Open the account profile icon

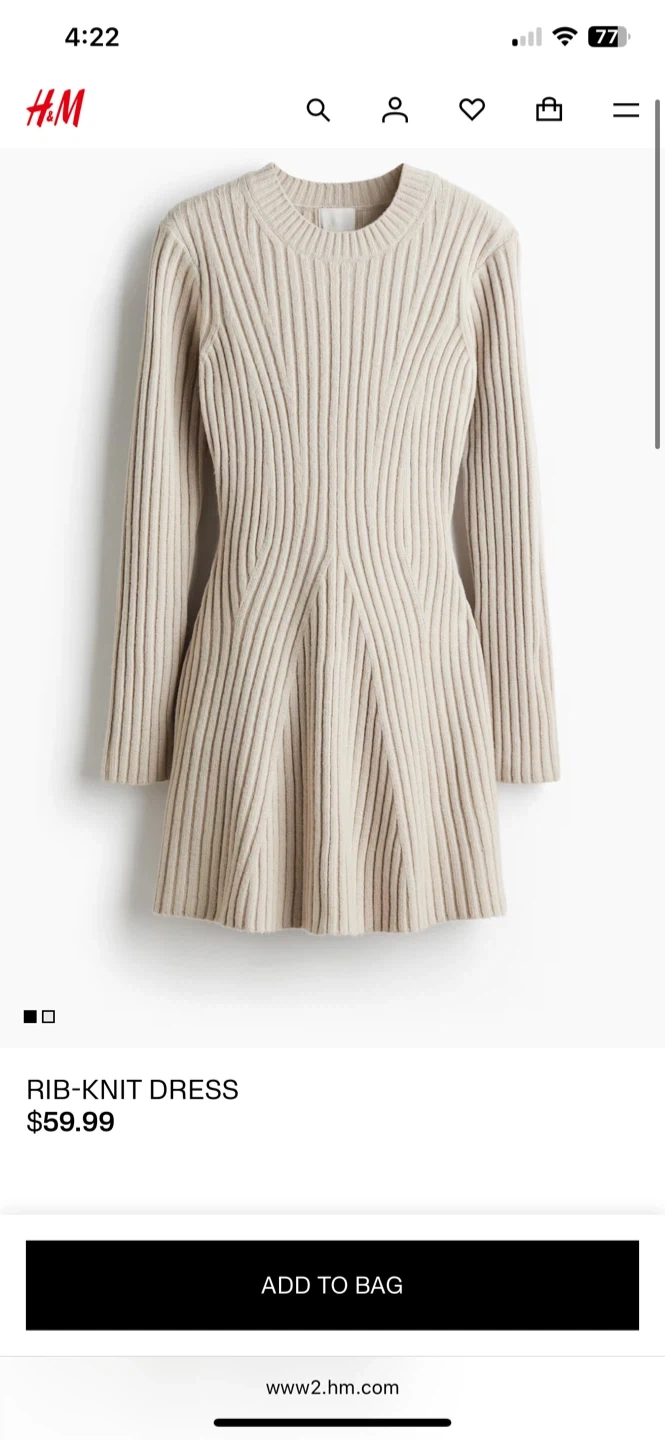pos(395,110)
